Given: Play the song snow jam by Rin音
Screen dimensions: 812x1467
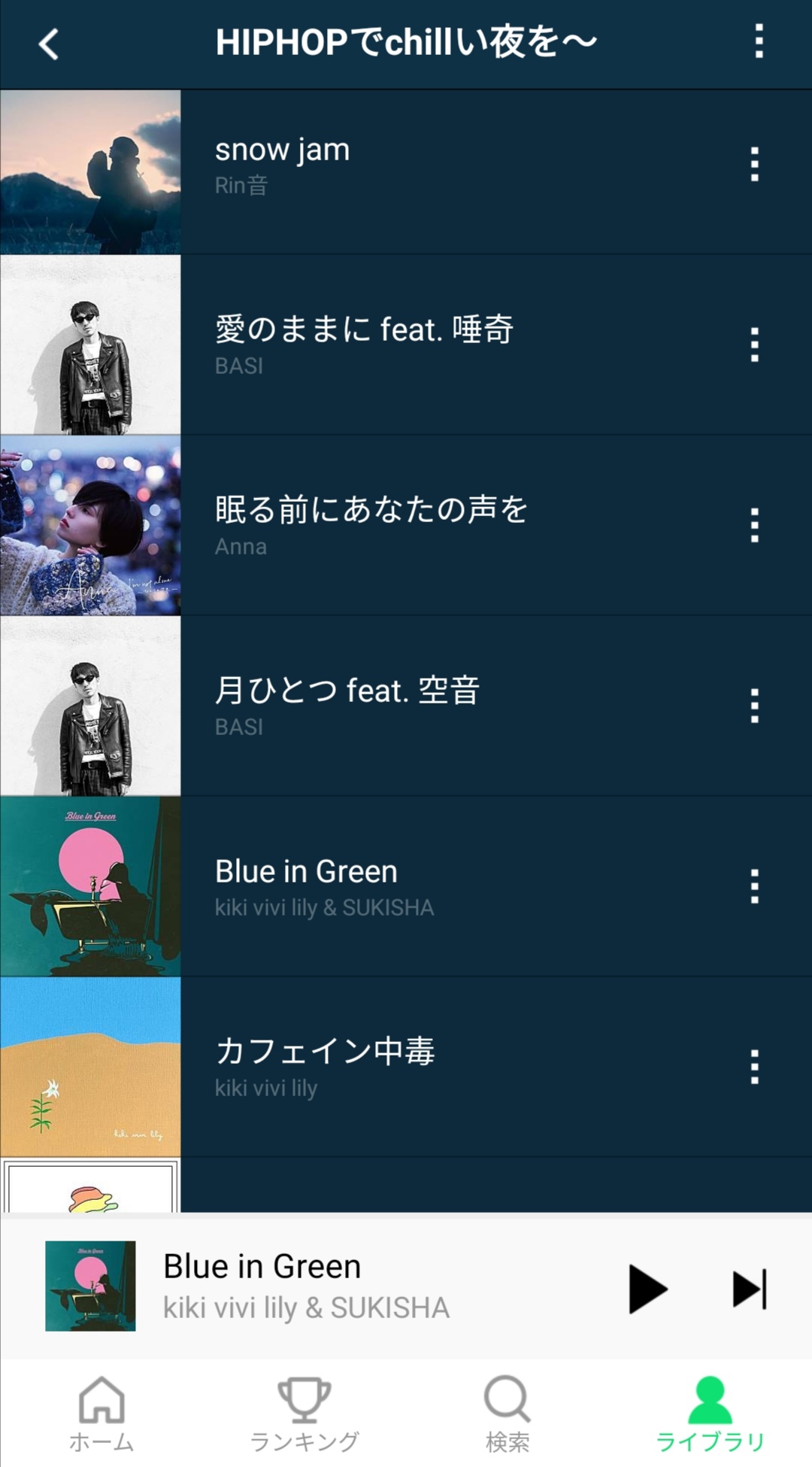Looking at the screenshot, I should [406, 172].
